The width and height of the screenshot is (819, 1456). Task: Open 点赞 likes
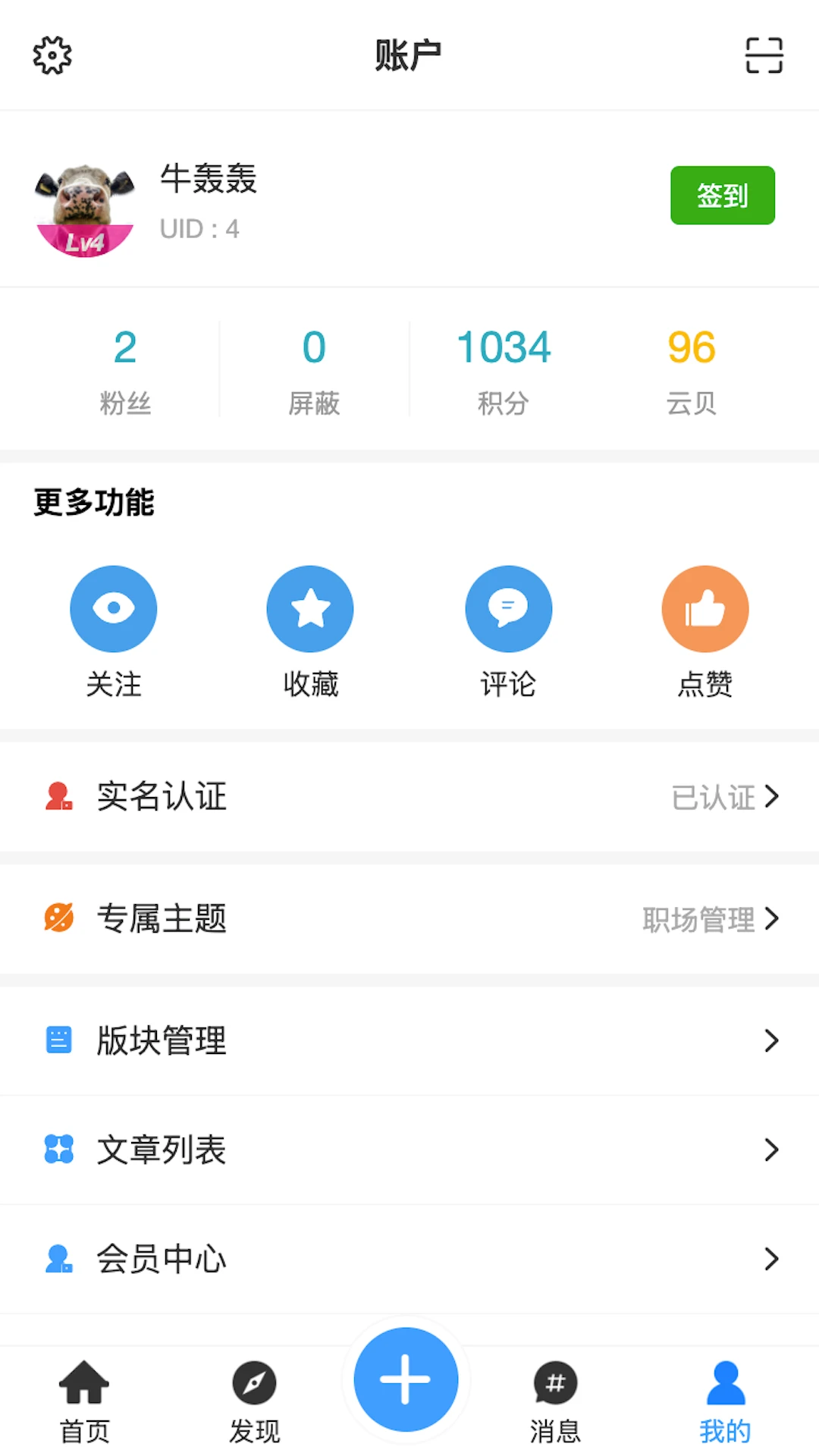(x=705, y=630)
